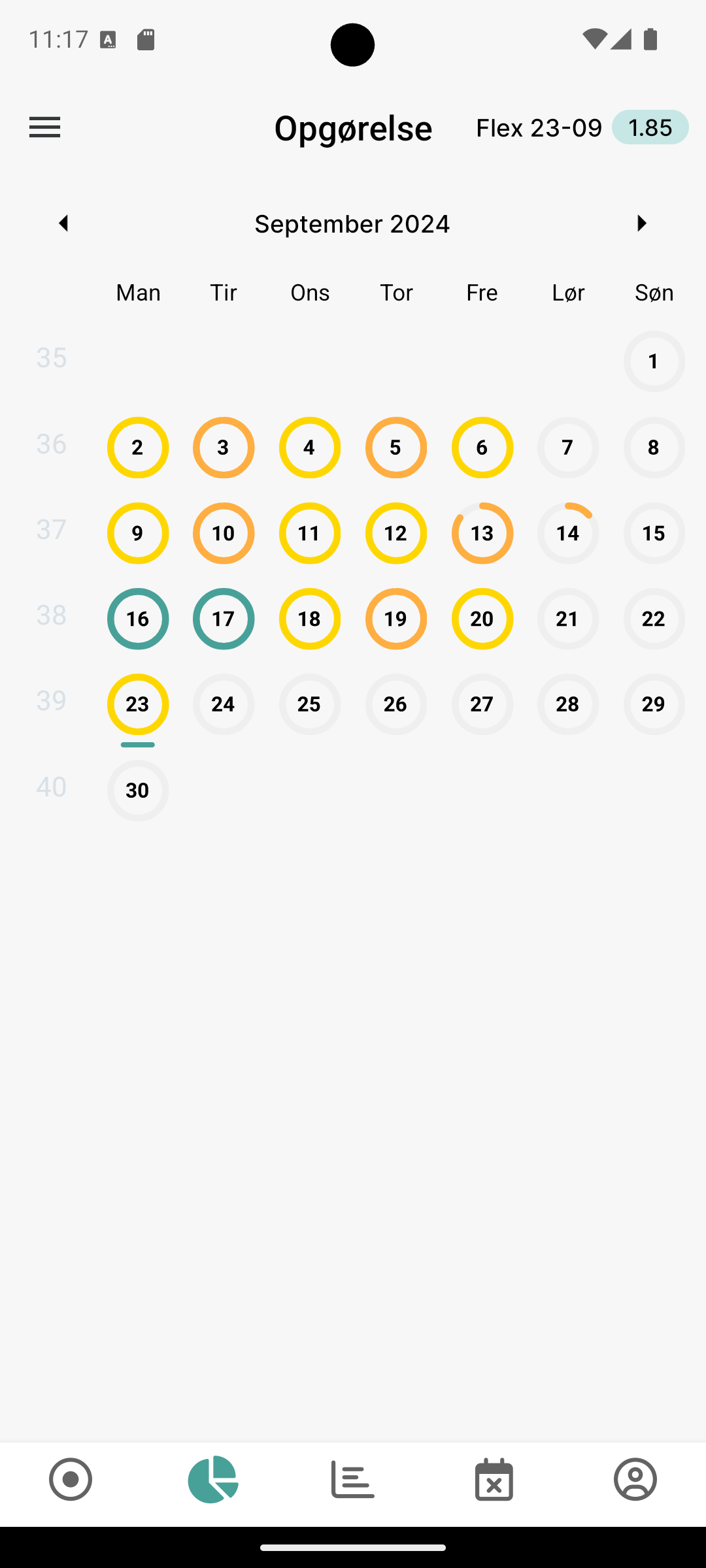Viewport: 706px width, 1568px height.
Task: Select today, September 23
Action: click(137, 704)
